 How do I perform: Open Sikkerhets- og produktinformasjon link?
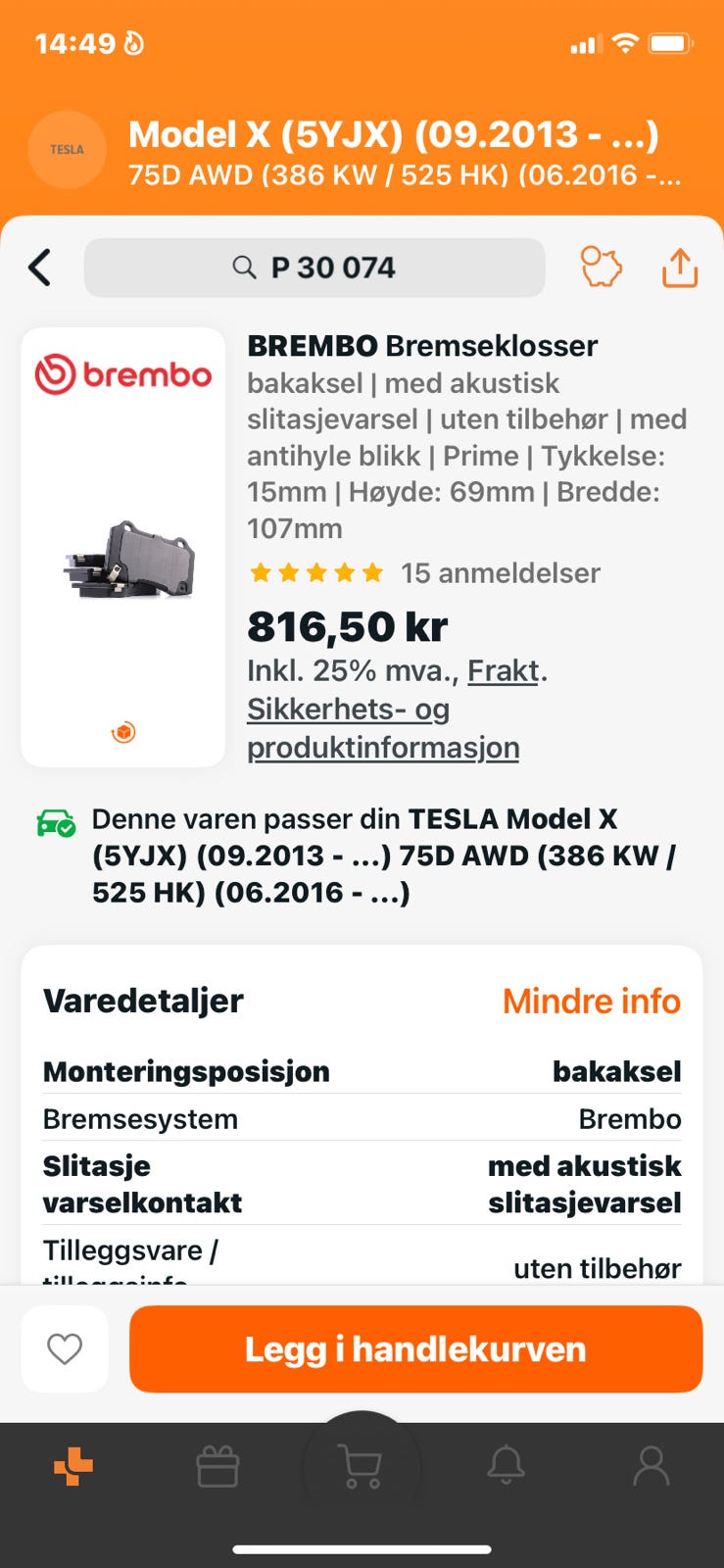tap(383, 728)
